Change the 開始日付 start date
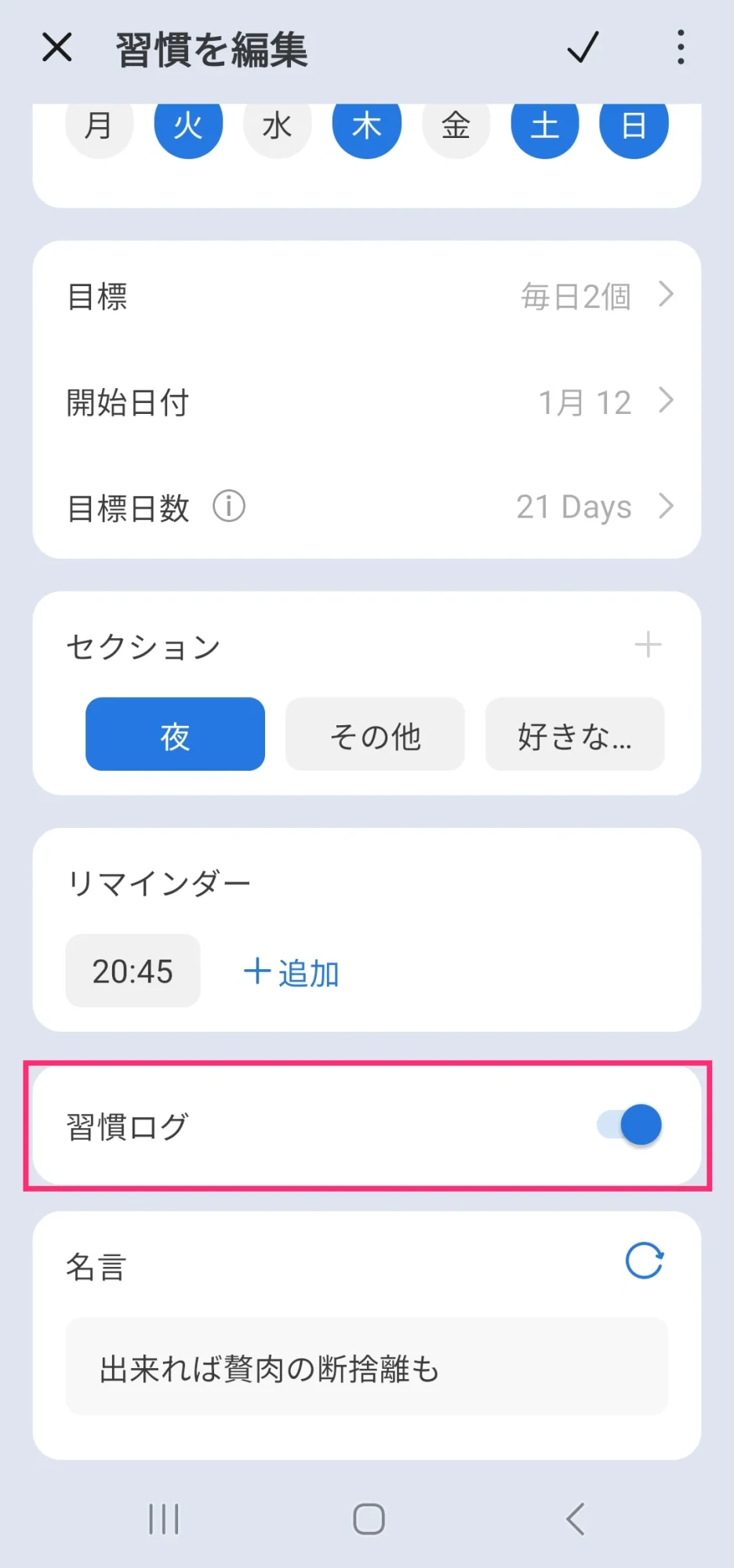The image size is (734, 1568). coord(366,402)
